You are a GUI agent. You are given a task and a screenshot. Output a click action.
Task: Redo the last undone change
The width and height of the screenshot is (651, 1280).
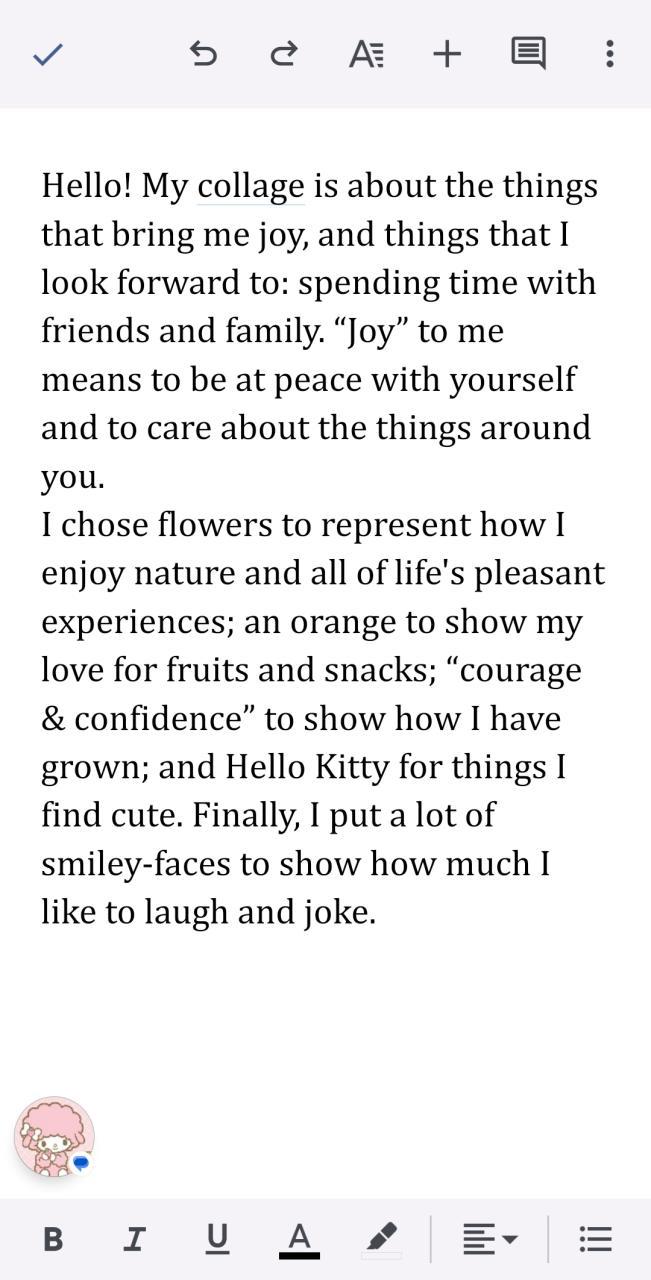(x=284, y=54)
